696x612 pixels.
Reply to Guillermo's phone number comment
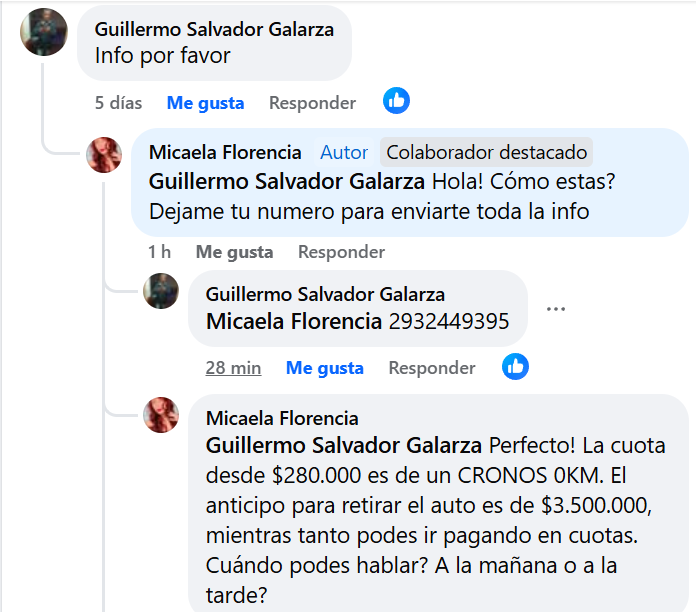tap(432, 368)
